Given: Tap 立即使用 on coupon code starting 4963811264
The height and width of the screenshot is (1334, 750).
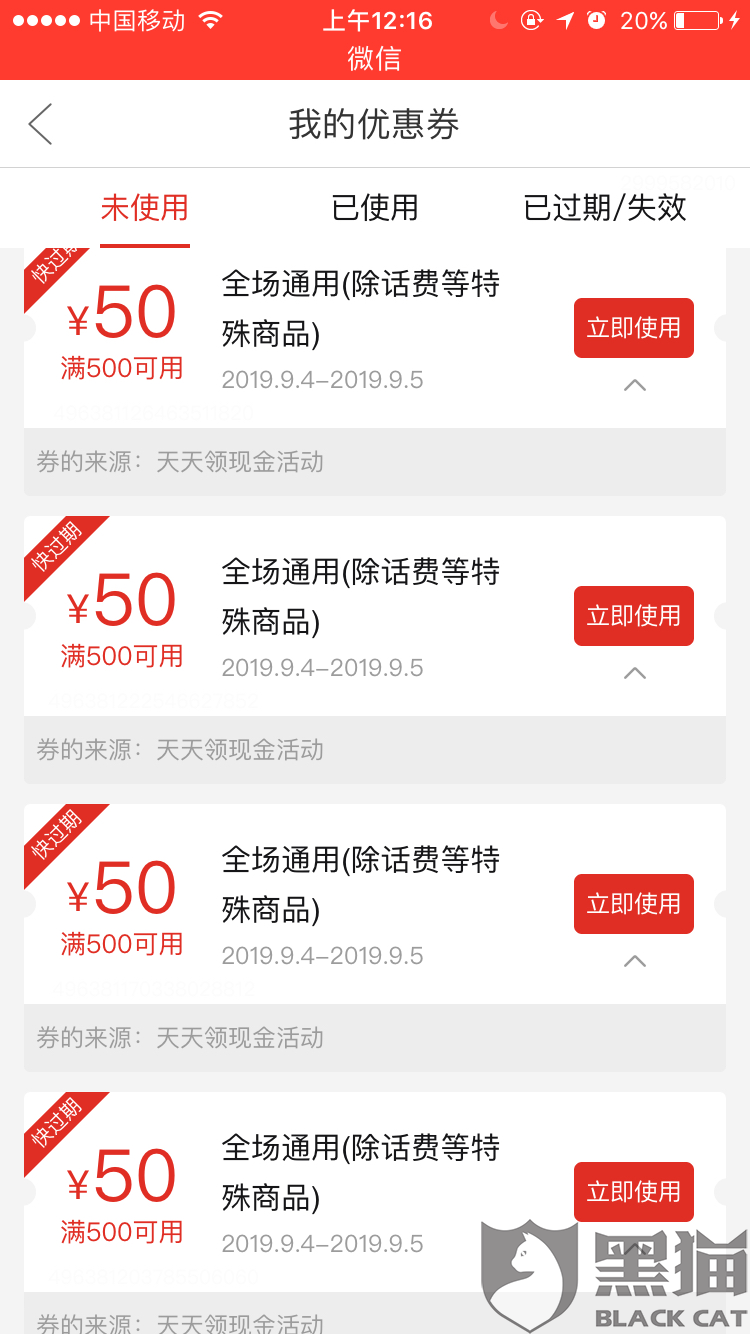Looking at the screenshot, I should coord(633,328).
